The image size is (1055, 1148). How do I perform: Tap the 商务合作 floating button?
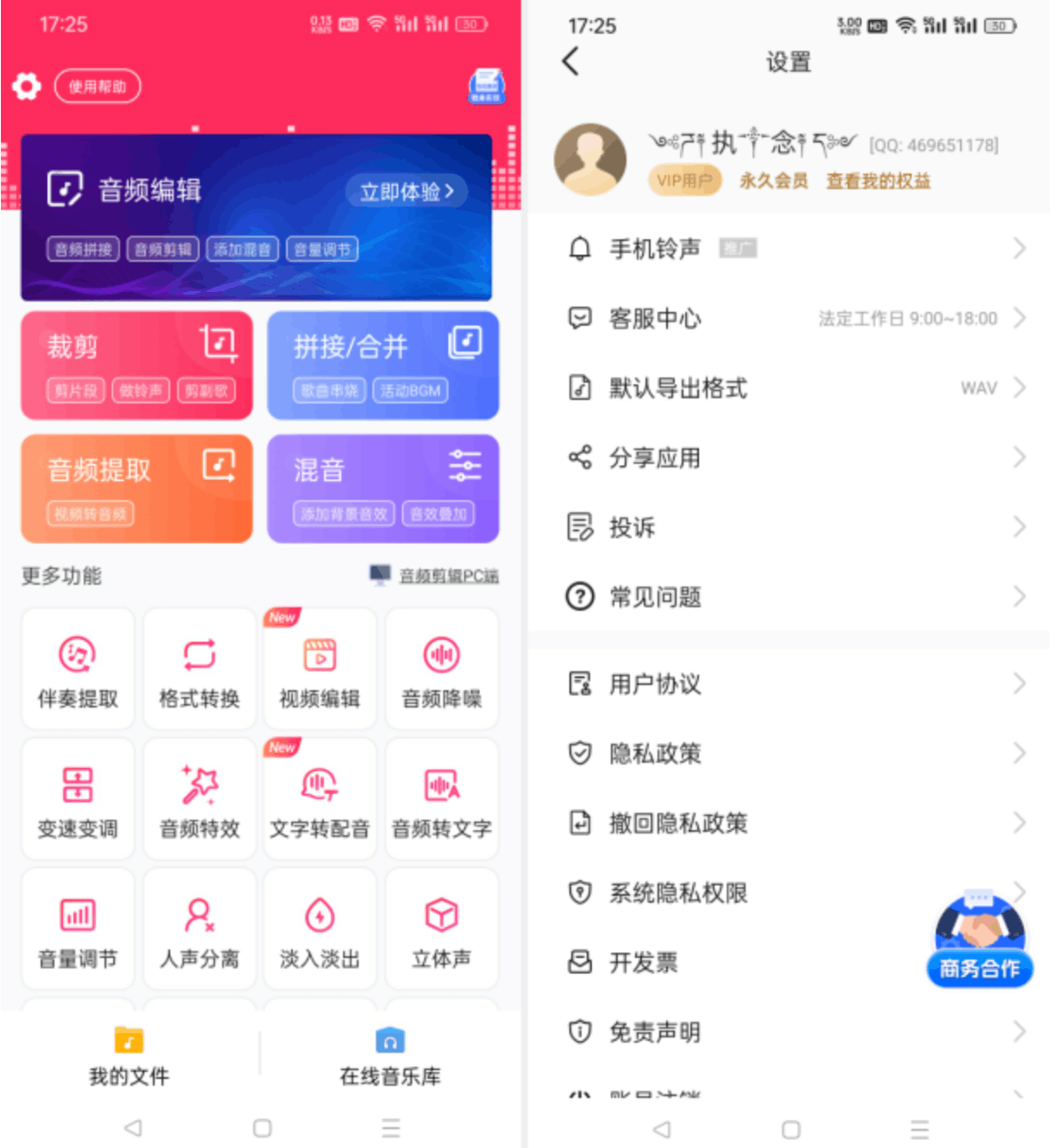980,943
